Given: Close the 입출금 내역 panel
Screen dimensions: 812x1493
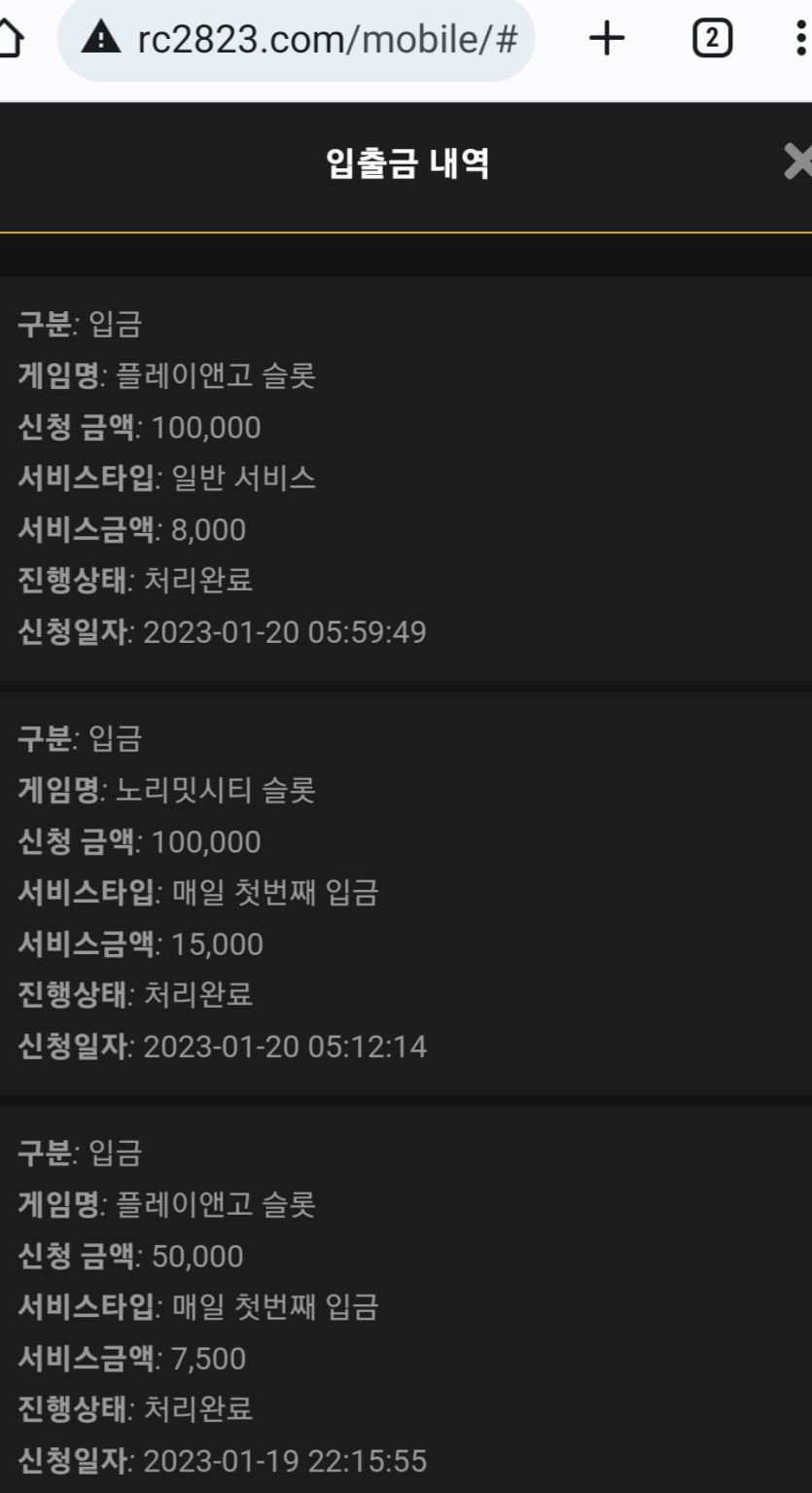Looking at the screenshot, I should point(798,162).
